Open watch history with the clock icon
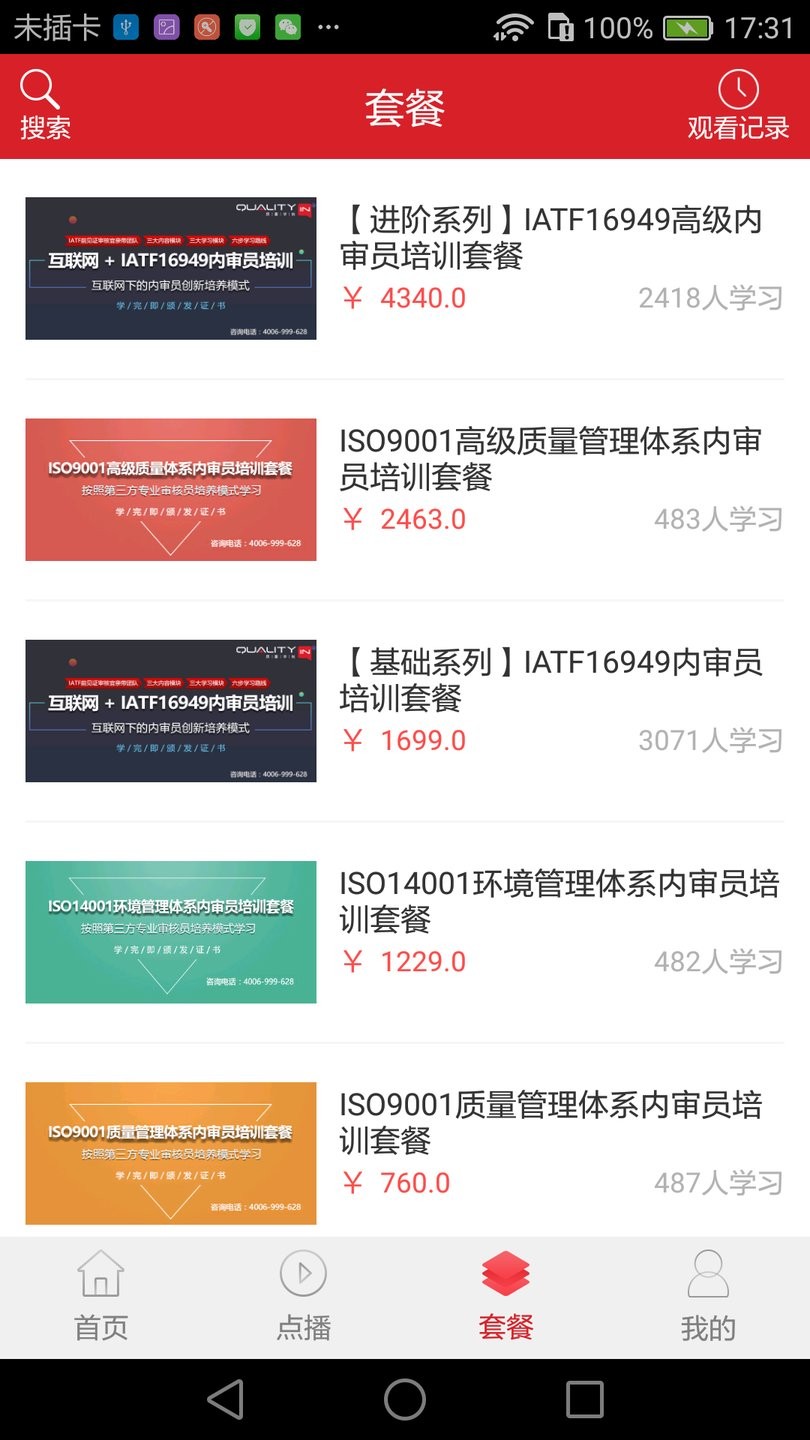This screenshot has width=810, height=1440. click(737, 90)
